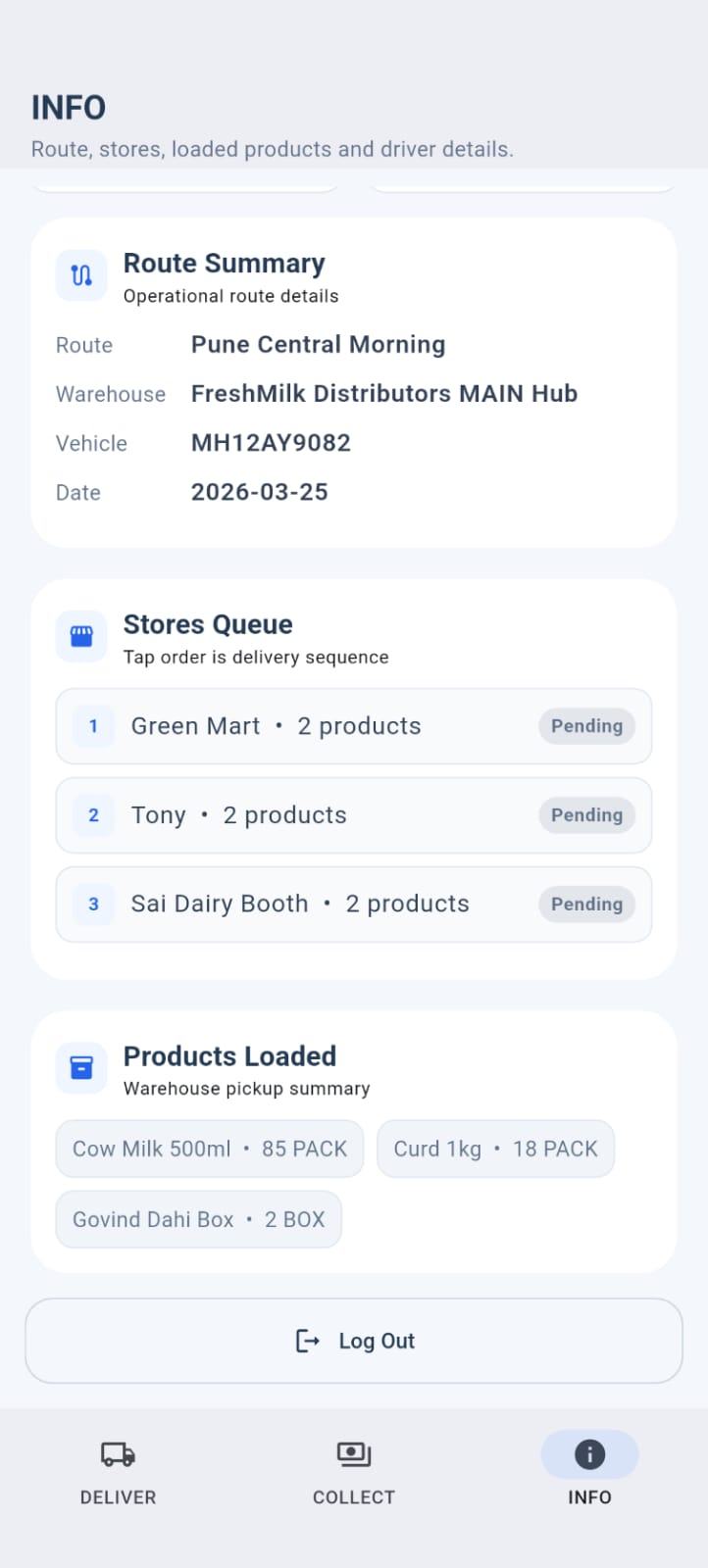Select the COLLECT cash icon

[x=353, y=1455]
